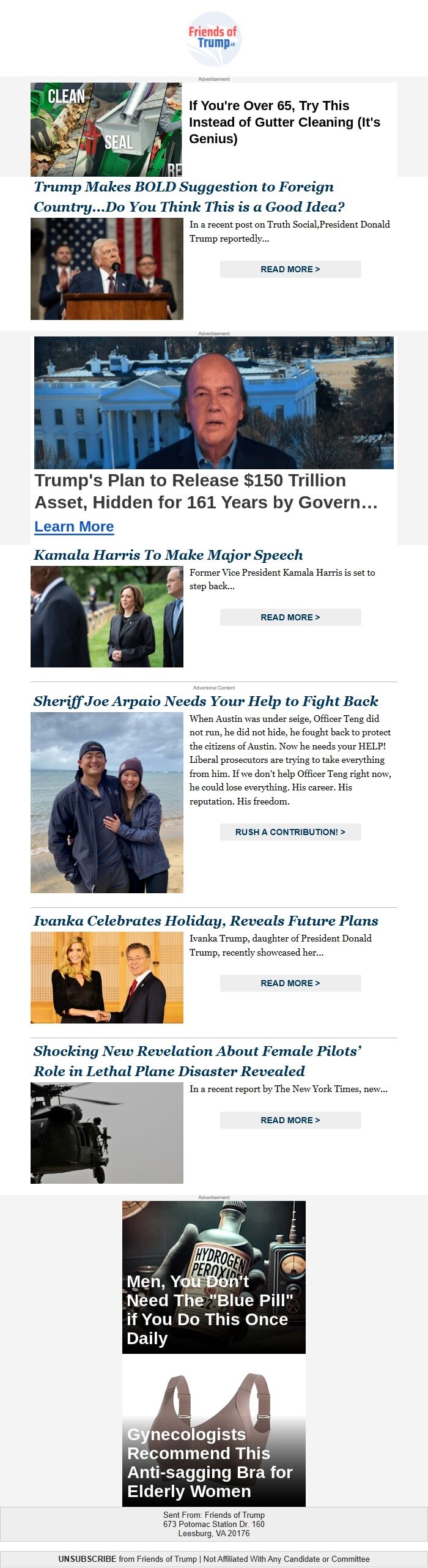The height and width of the screenshot is (1568, 428).
Task: Open the Ivanka handshake article photo
Action: 107,978
